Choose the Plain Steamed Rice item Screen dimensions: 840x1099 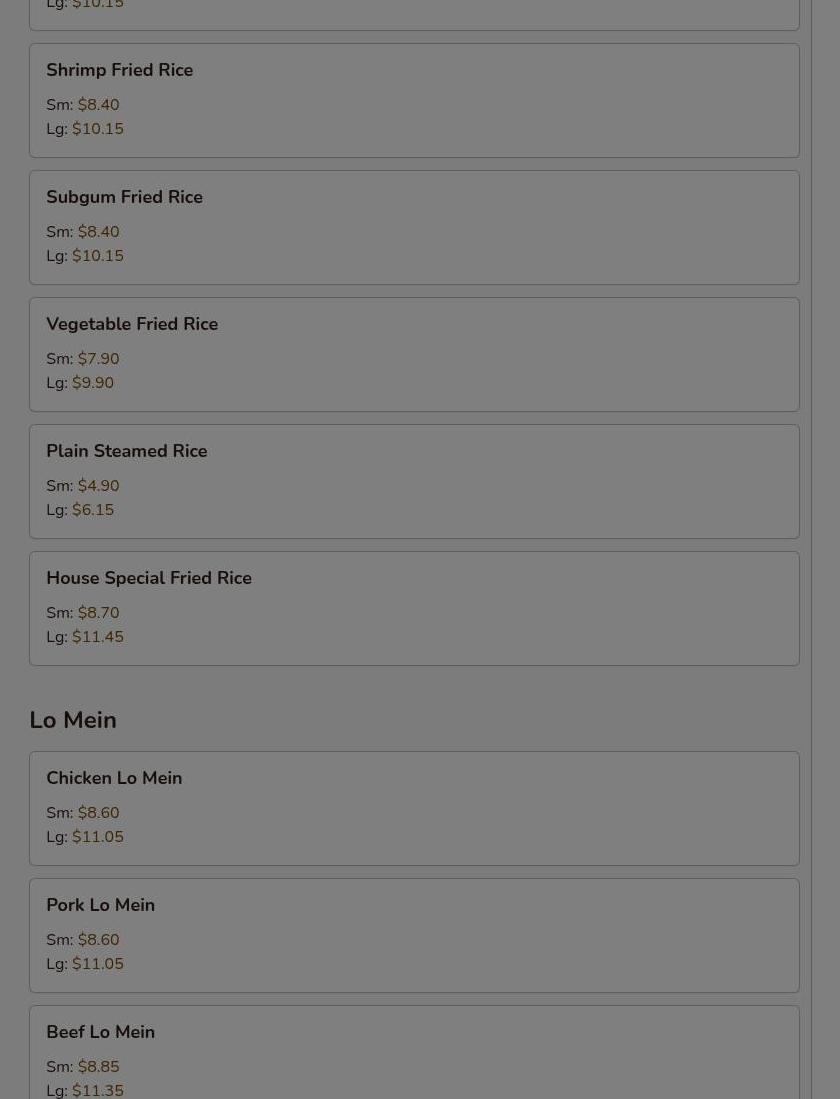[x=414, y=481]
